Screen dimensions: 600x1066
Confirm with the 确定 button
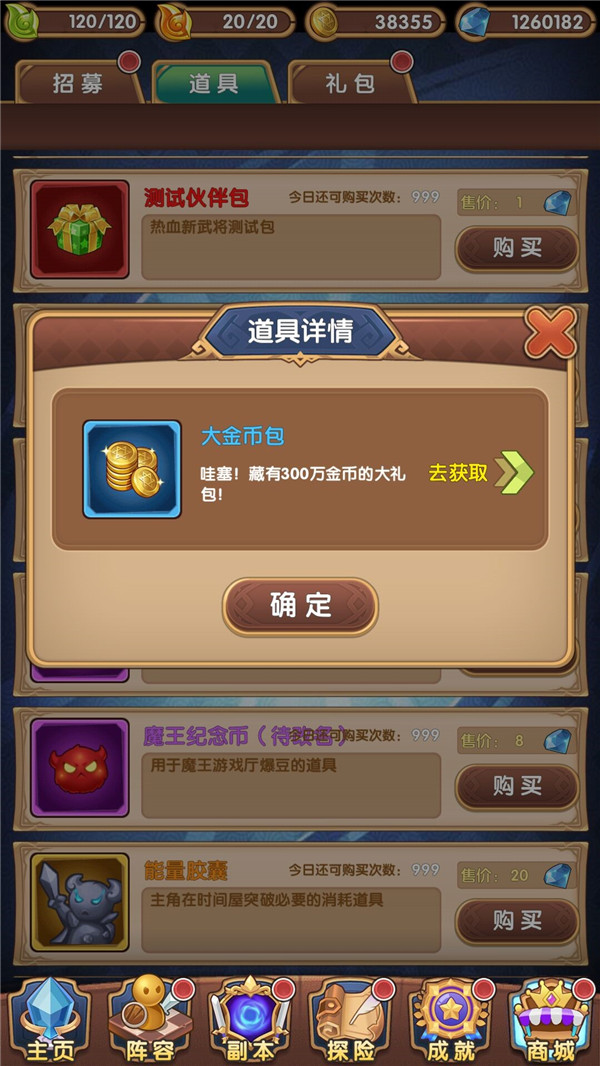coord(300,605)
